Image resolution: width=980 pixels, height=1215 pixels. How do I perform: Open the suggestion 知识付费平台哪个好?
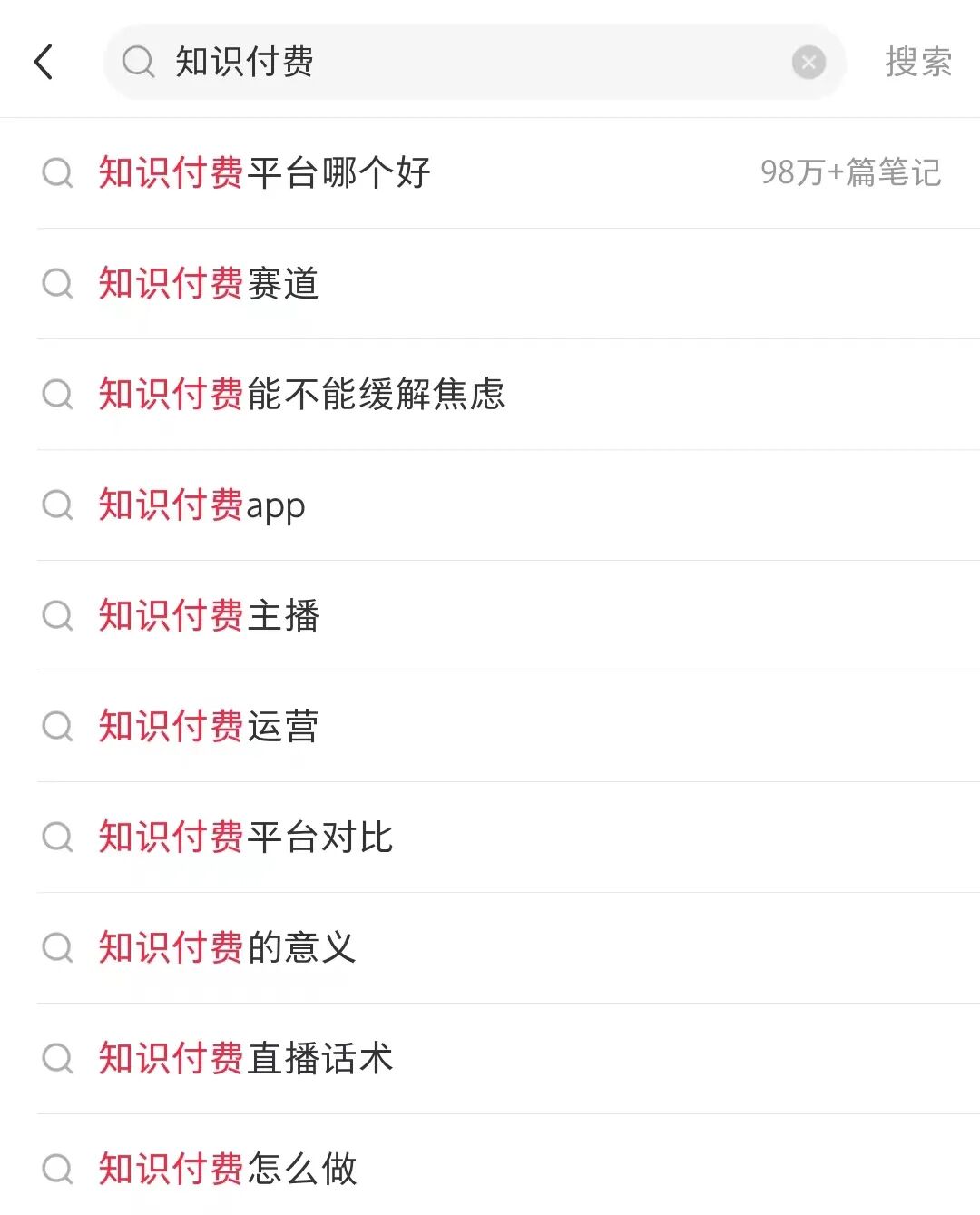pyautogui.click(x=265, y=173)
